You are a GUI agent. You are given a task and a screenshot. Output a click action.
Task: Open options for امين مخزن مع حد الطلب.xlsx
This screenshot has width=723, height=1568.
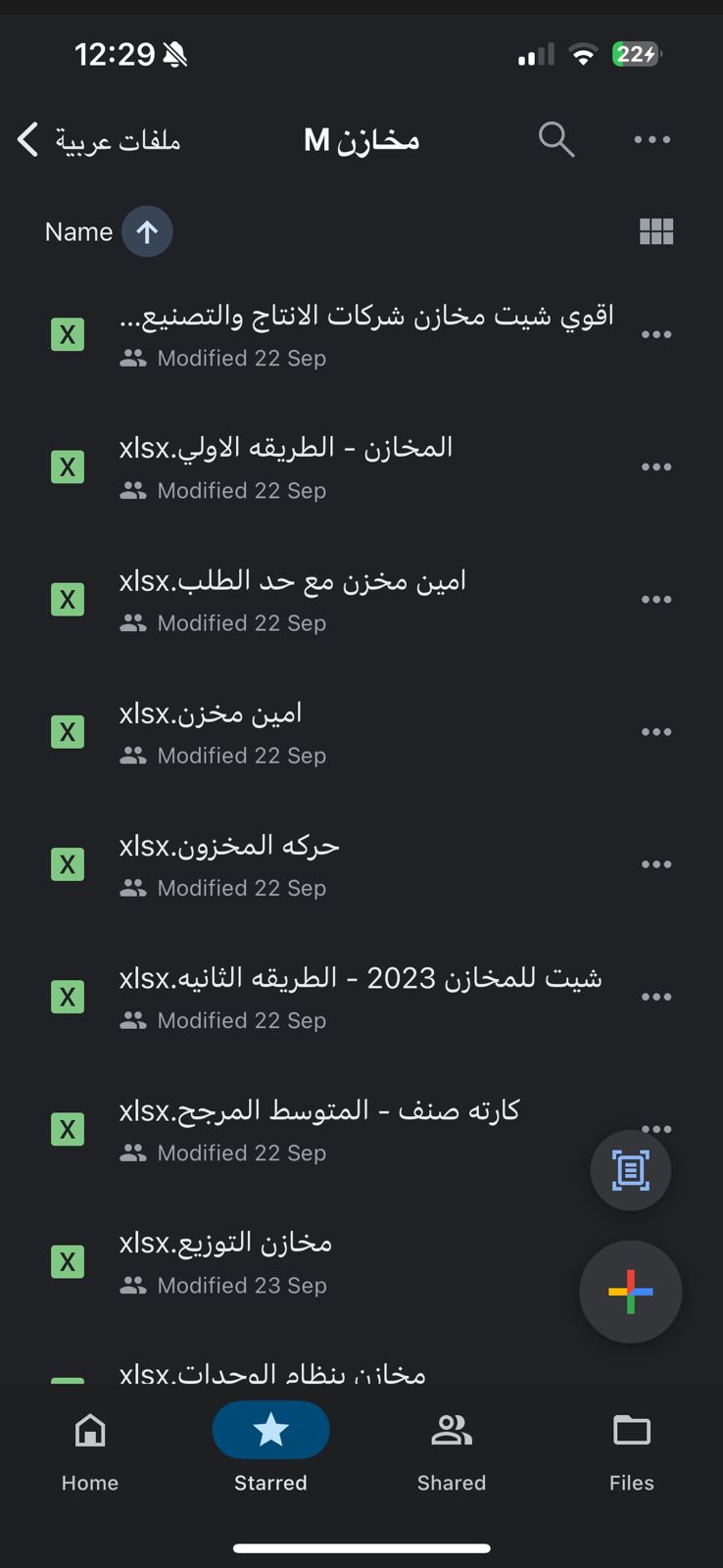point(656,599)
